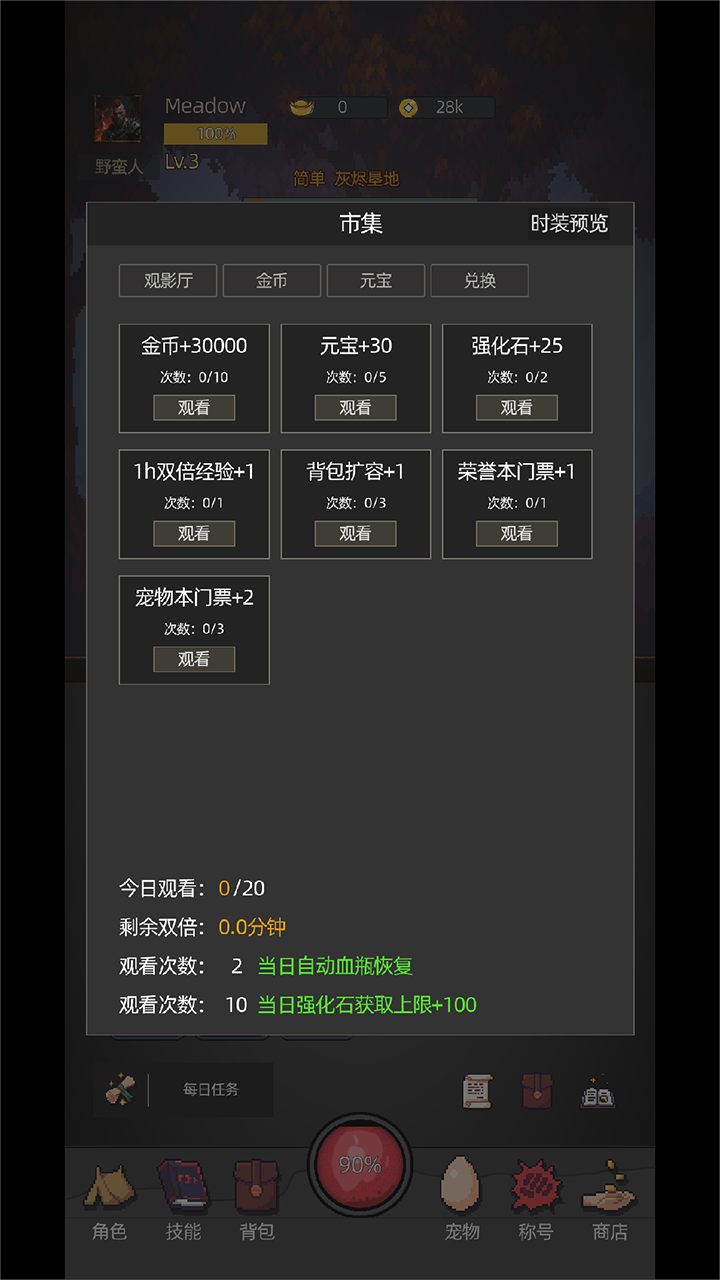Watch to get 1h双倍经验+1
The image size is (720, 1280).
tap(194, 533)
